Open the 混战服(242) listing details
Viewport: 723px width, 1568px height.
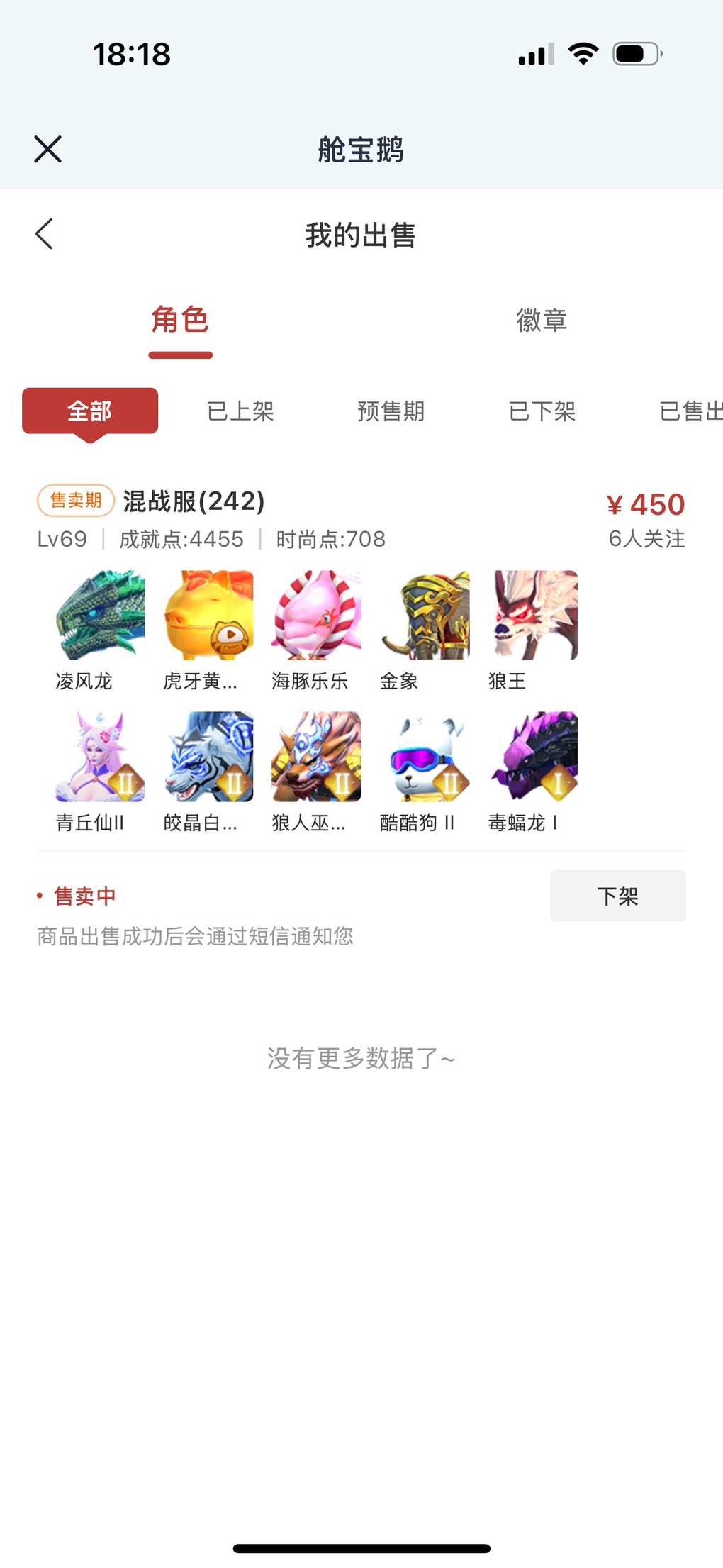pos(194,501)
